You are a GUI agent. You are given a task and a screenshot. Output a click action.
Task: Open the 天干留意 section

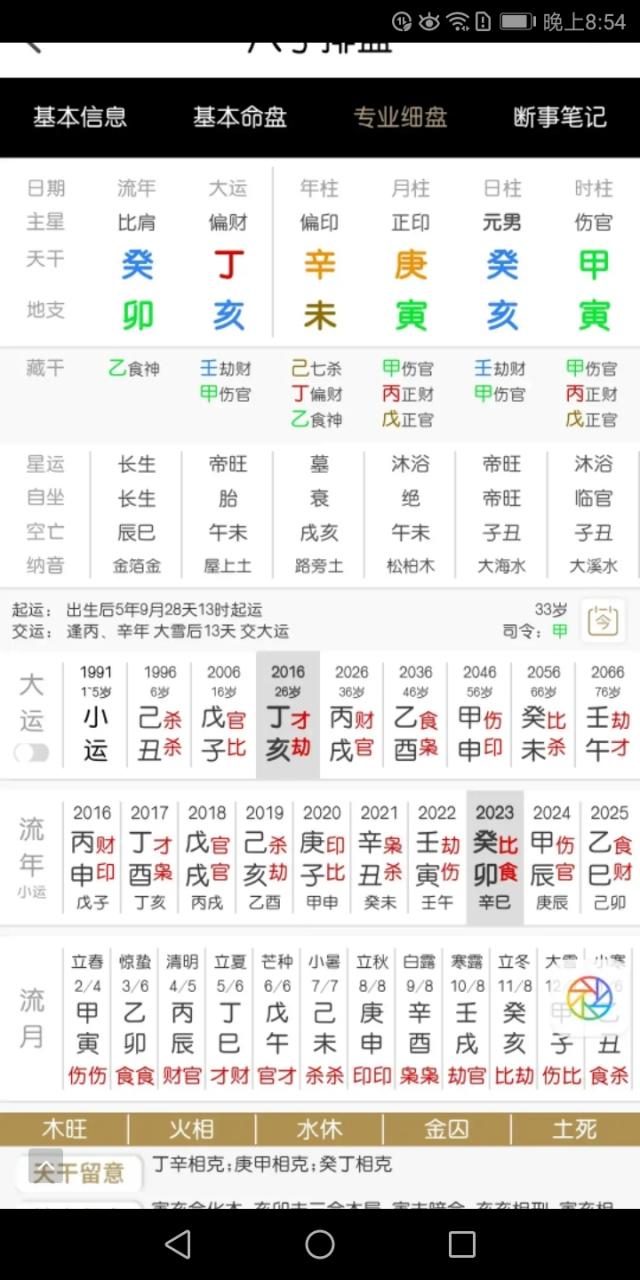tap(80, 1172)
